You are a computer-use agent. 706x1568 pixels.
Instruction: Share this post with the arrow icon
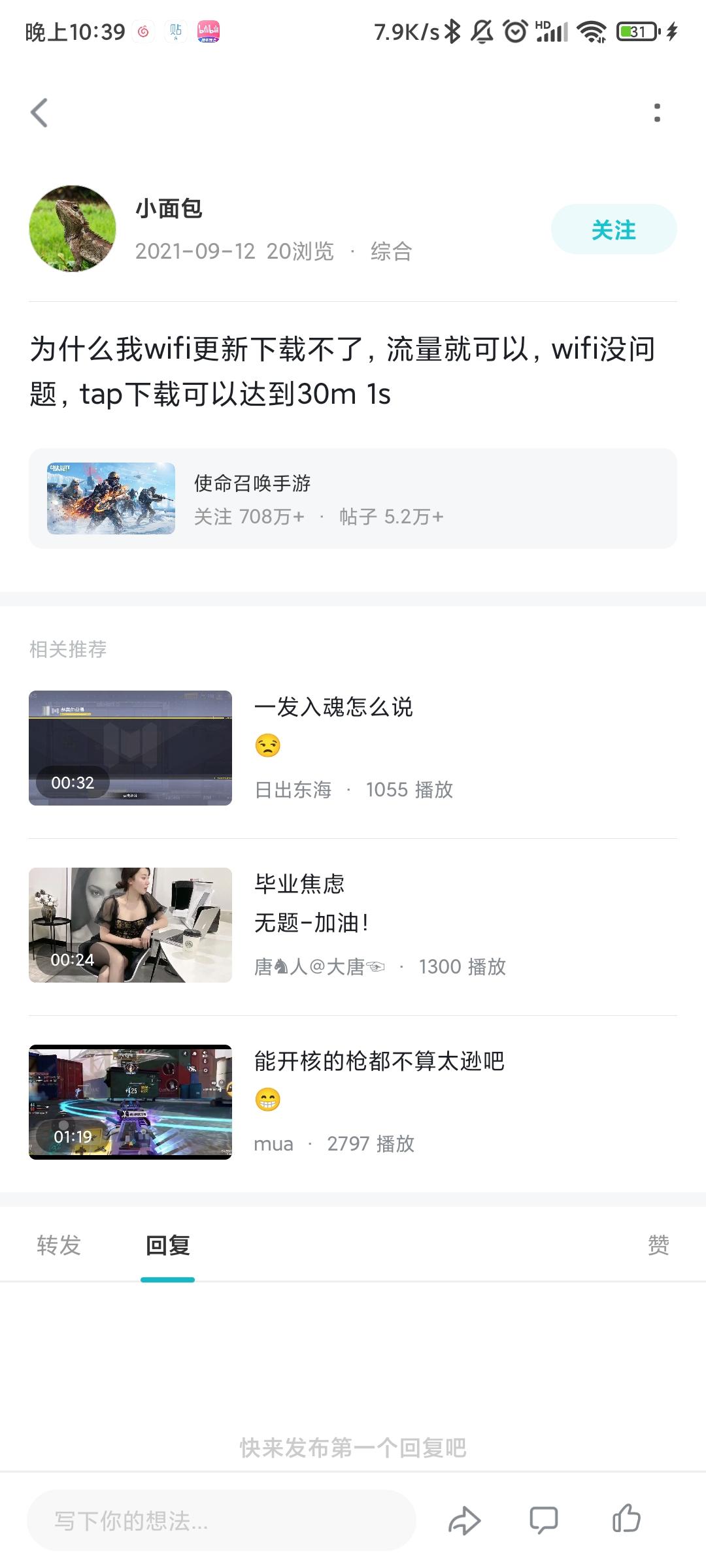465,1520
